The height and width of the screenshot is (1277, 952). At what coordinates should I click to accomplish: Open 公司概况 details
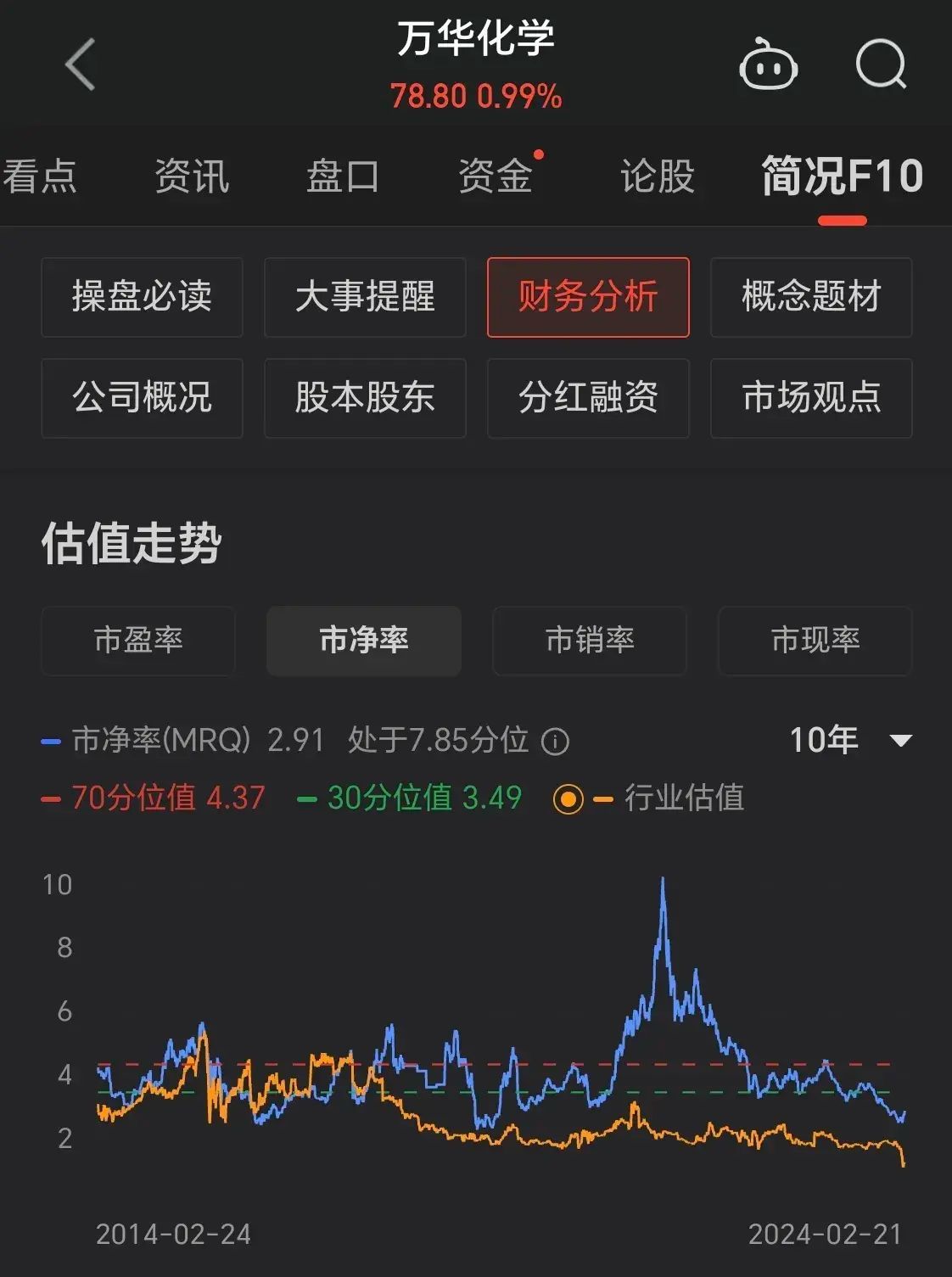[x=142, y=398]
